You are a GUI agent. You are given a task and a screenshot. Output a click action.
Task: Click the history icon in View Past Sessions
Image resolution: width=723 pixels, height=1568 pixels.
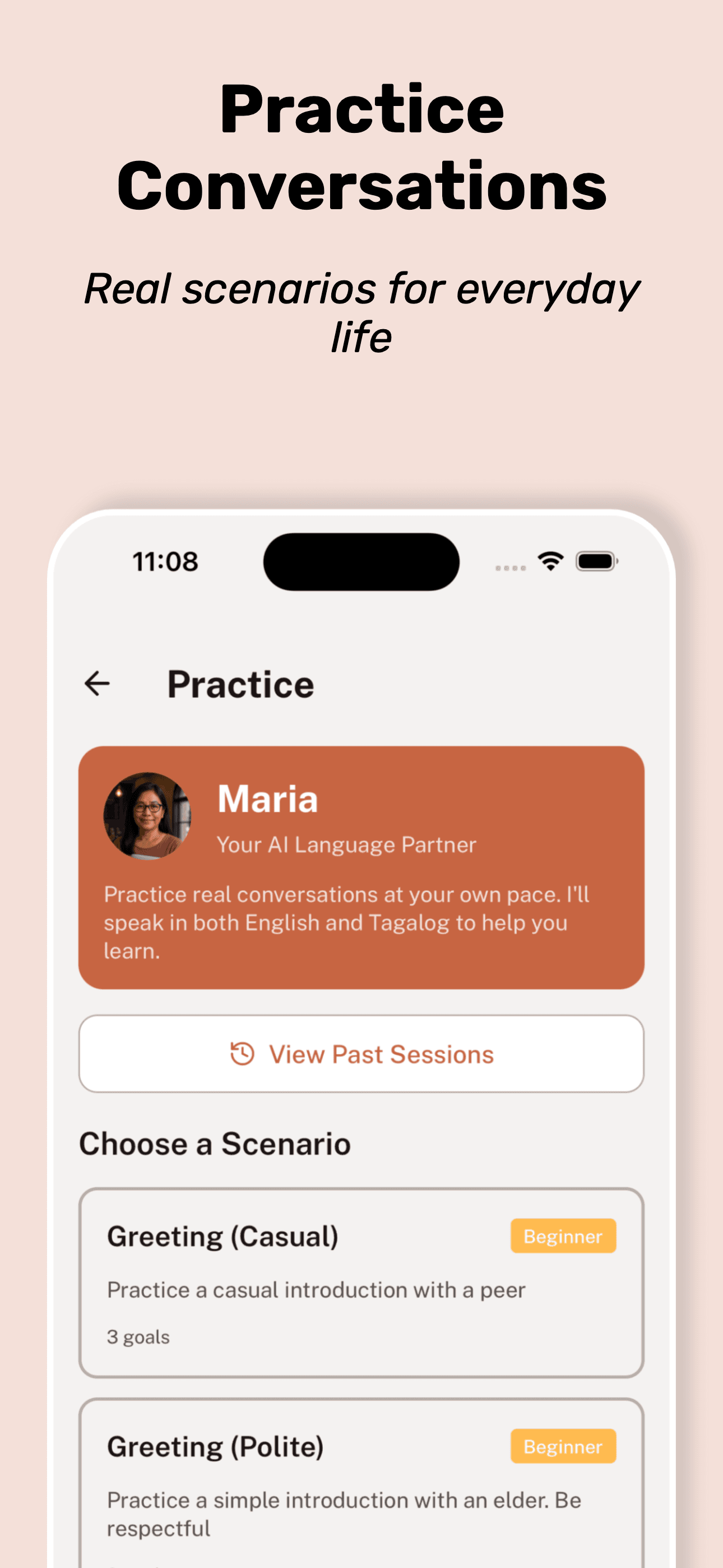pyautogui.click(x=243, y=1054)
